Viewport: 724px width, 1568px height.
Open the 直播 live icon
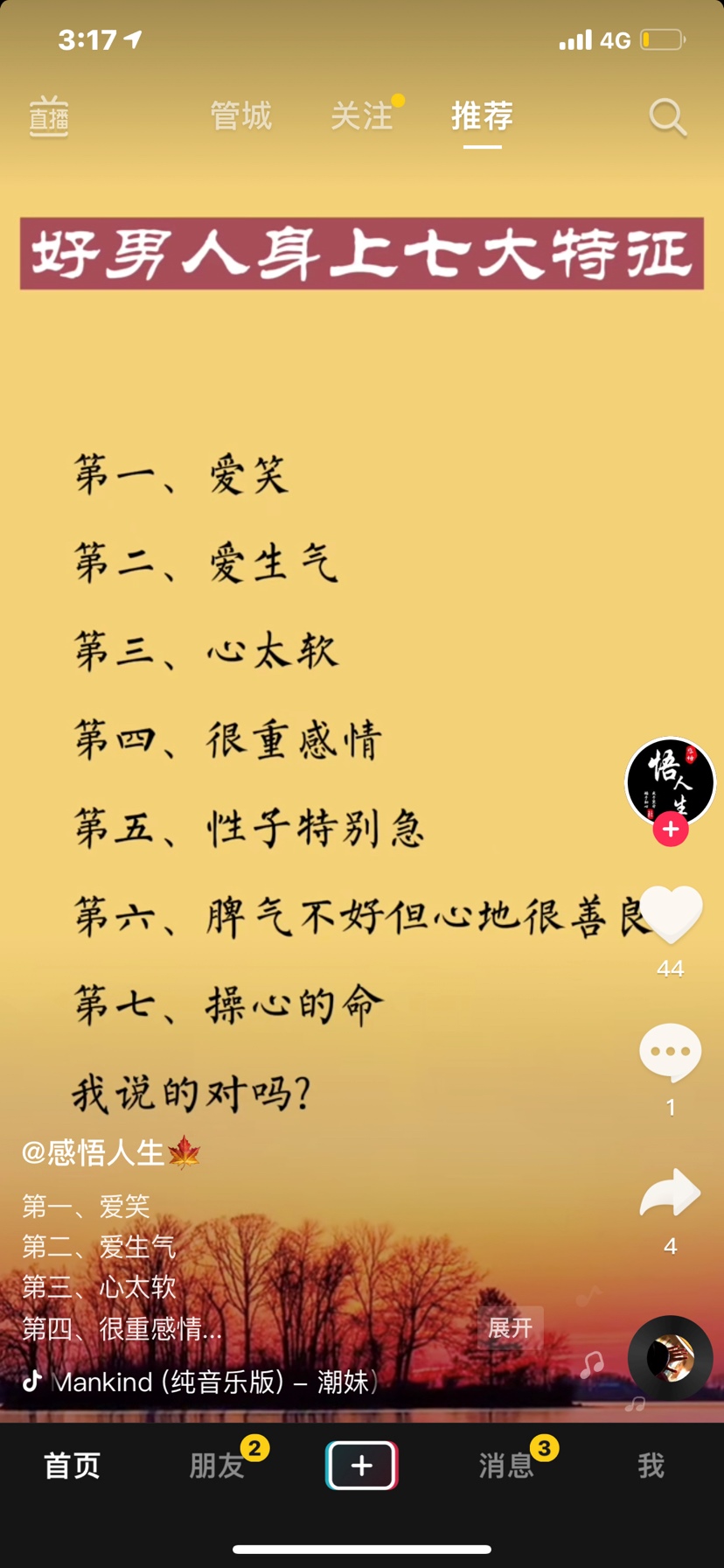(49, 116)
